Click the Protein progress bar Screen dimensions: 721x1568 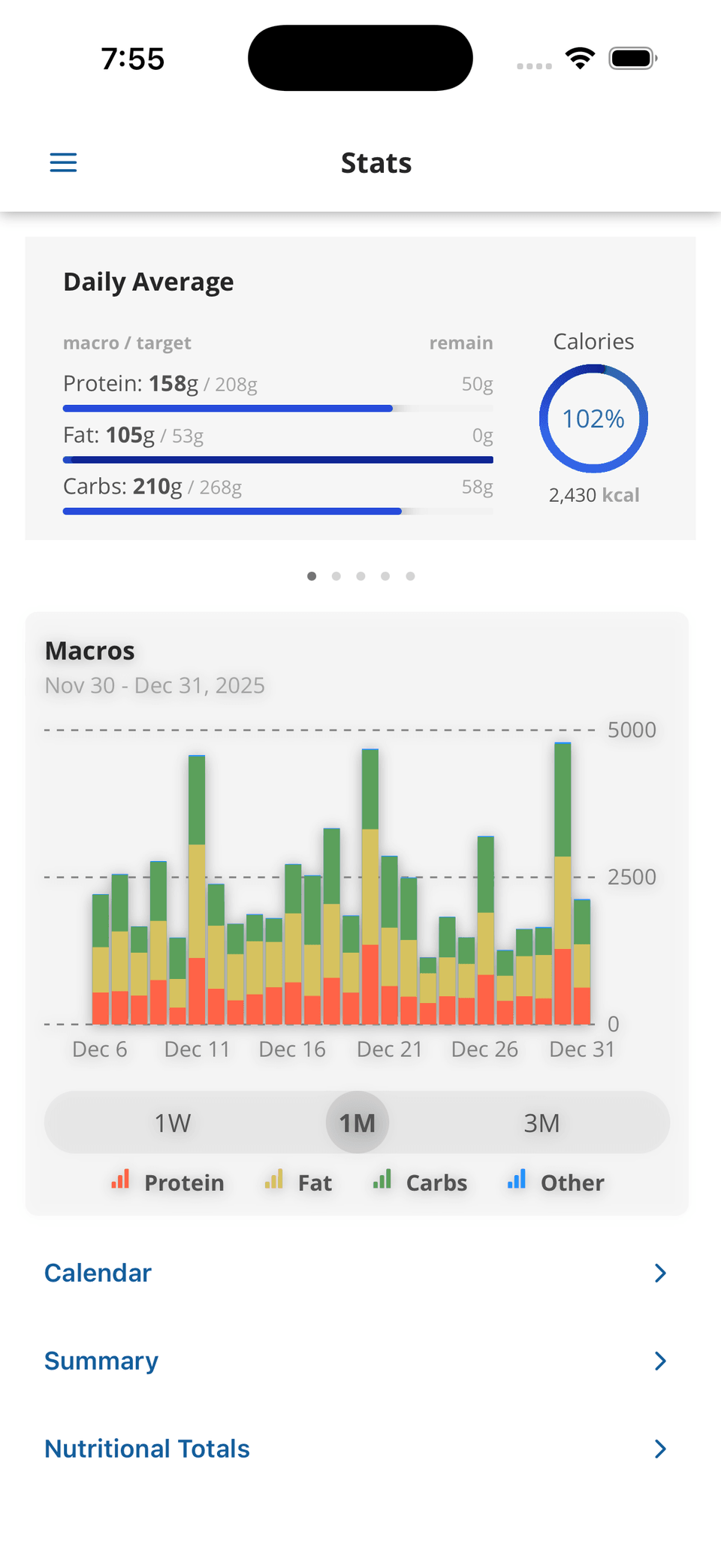point(278,408)
